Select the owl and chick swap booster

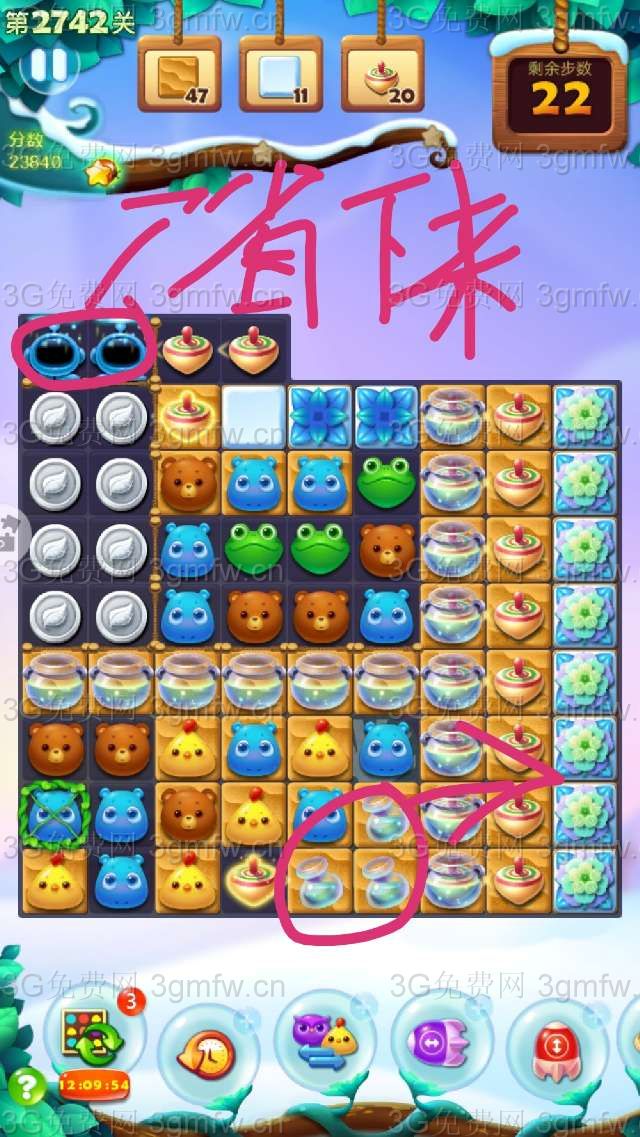pos(326,1041)
